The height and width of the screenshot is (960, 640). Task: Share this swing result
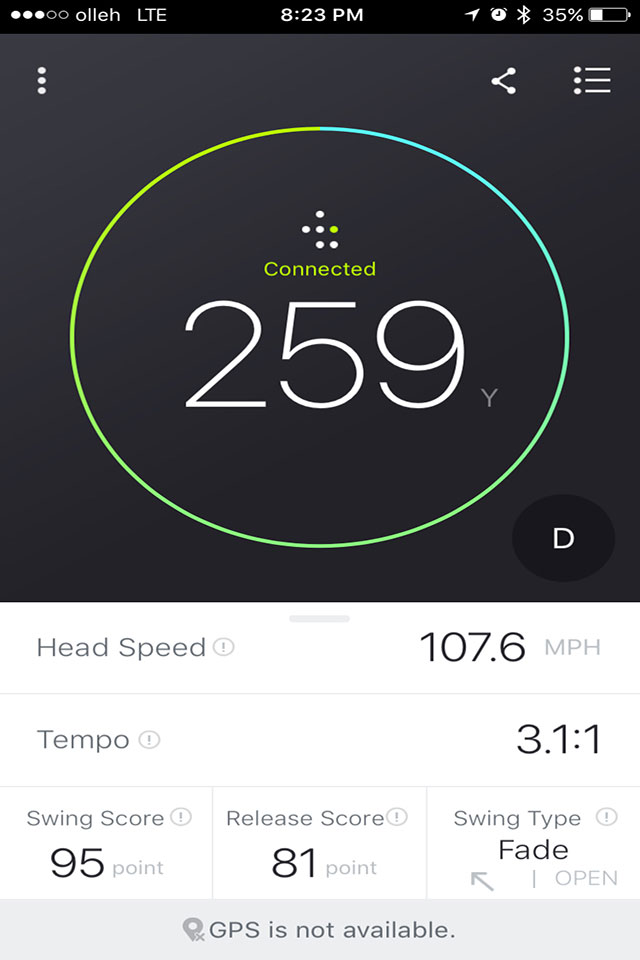(504, 81)
